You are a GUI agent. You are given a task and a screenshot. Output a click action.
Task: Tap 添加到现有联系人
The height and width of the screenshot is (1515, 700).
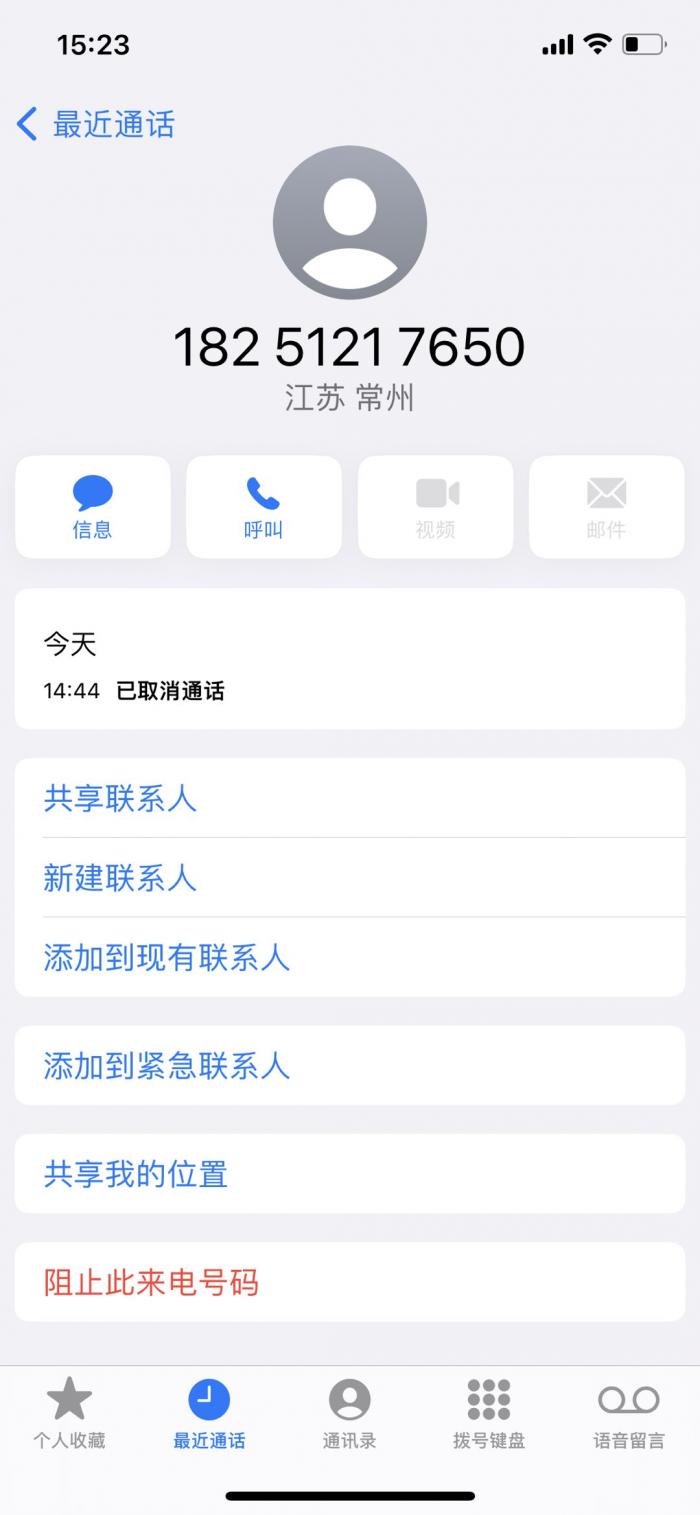click(166, 958)
